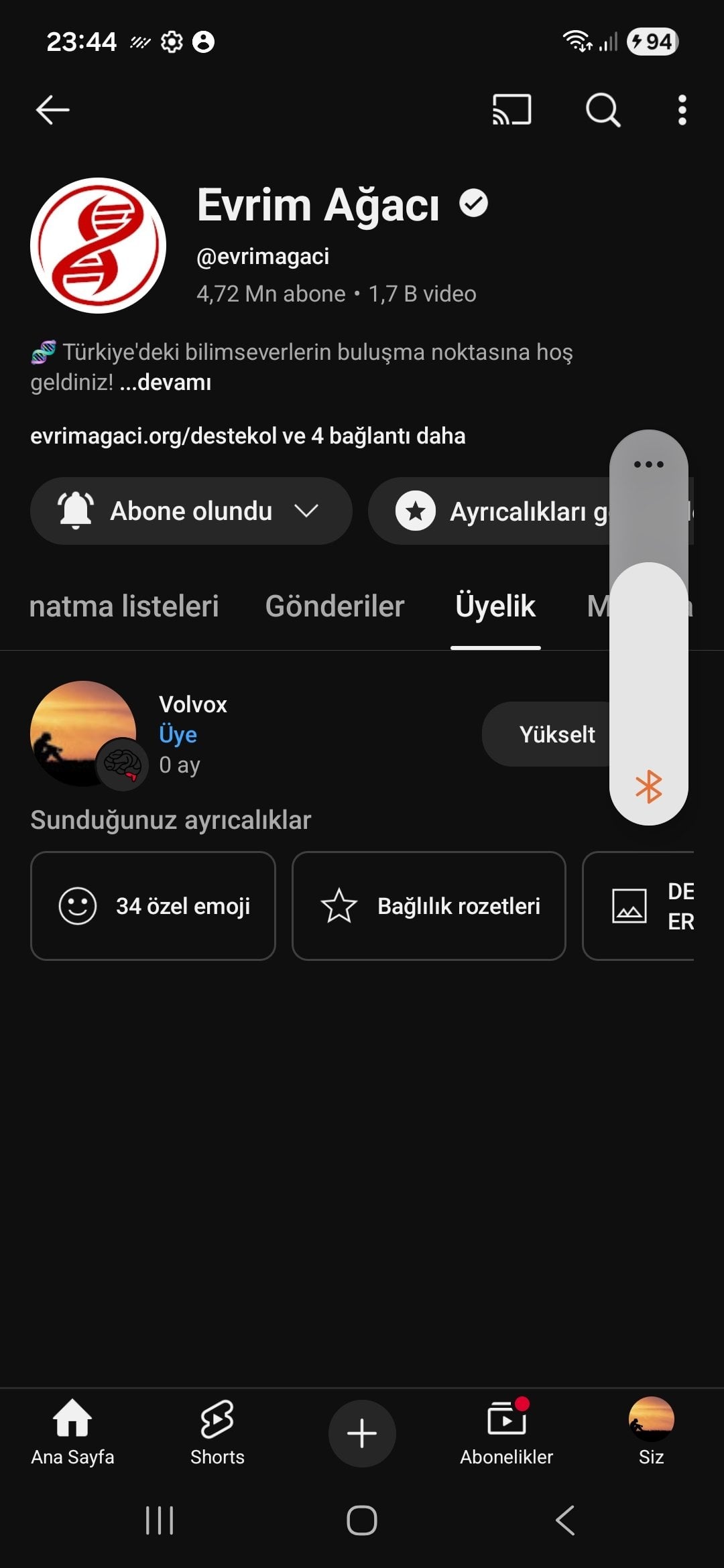
Task: Open the channel overflow menu
Action: click(x=682, y=110)
